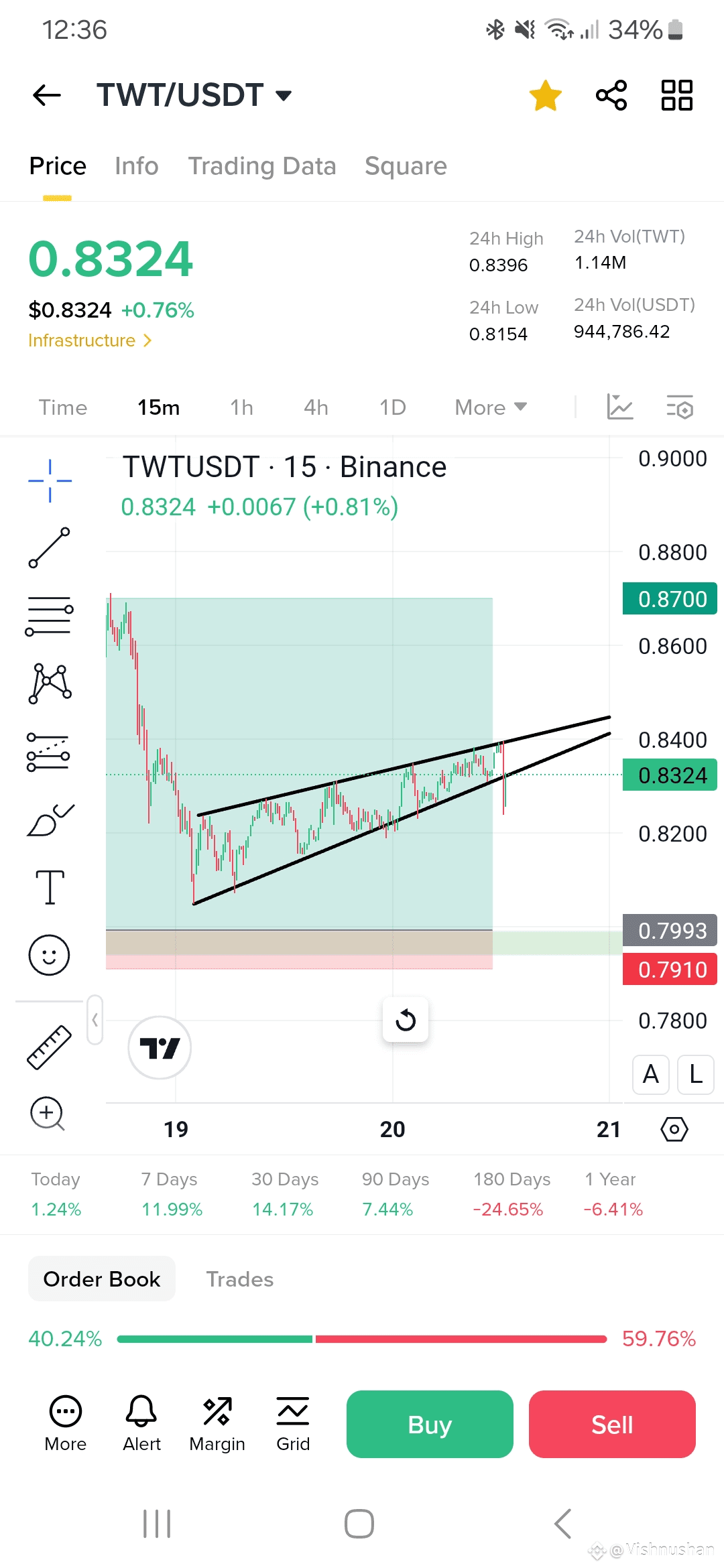This screenshot has width=724, height=1568.
Task: Select the trend line drawing tool
Action: tap(50, 547)
